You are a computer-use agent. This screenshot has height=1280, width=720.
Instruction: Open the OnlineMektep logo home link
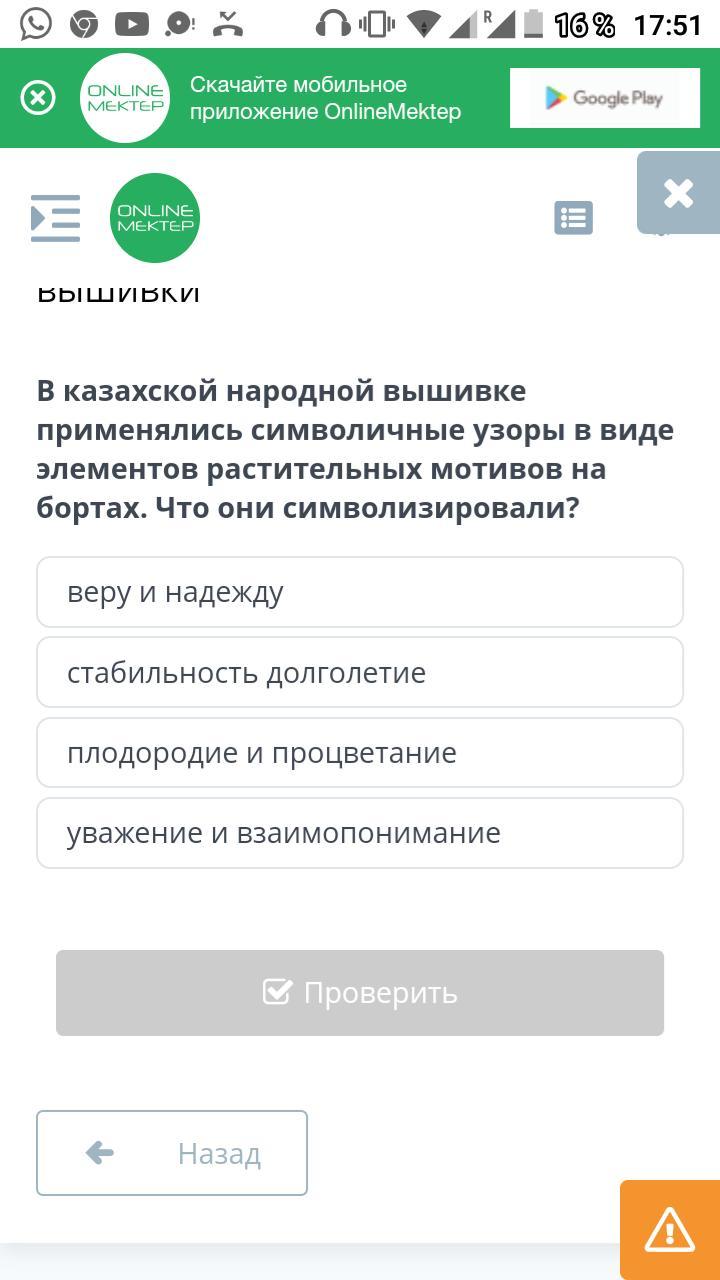coord(155,218)
